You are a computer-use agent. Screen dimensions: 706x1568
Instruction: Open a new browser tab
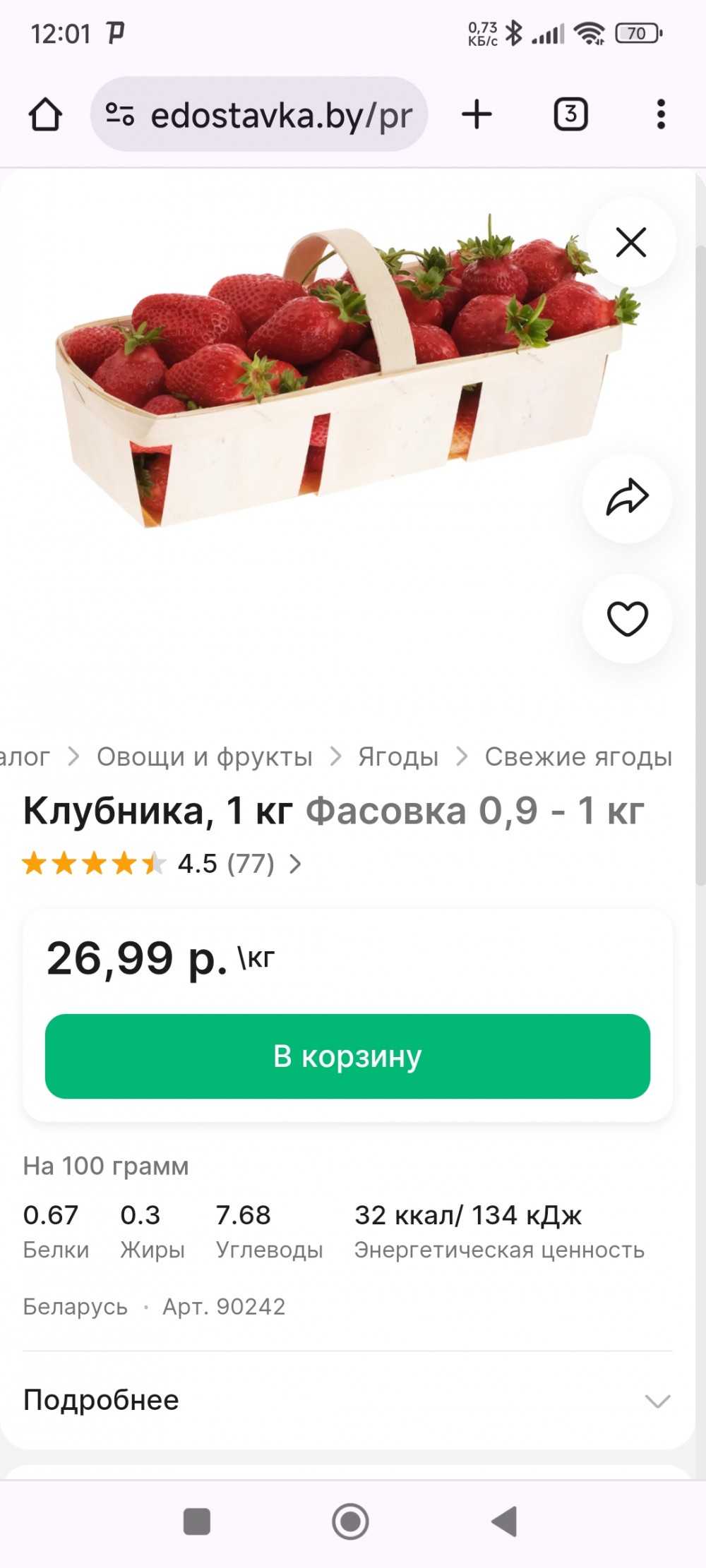point(477,114)
